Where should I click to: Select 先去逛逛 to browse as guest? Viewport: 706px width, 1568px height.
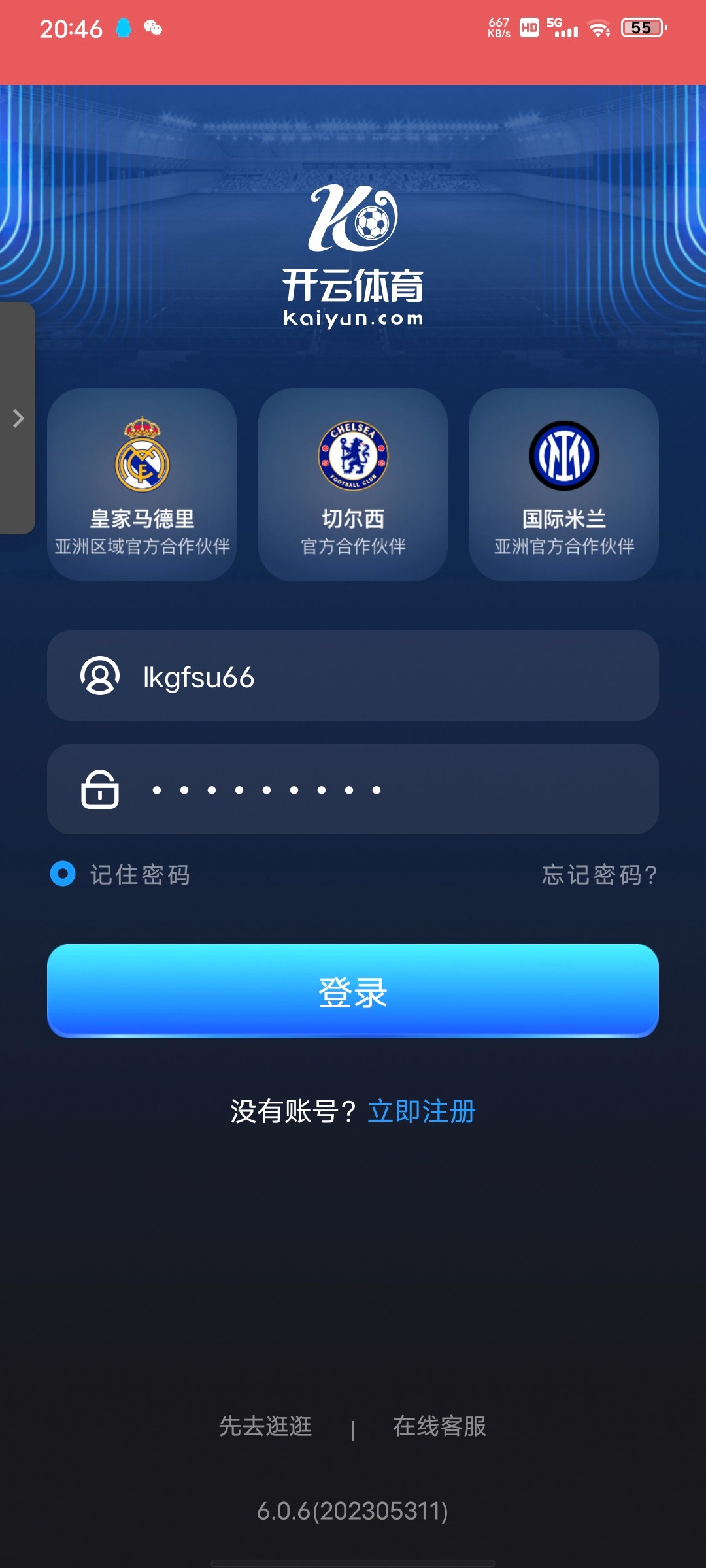[265, 1426]
